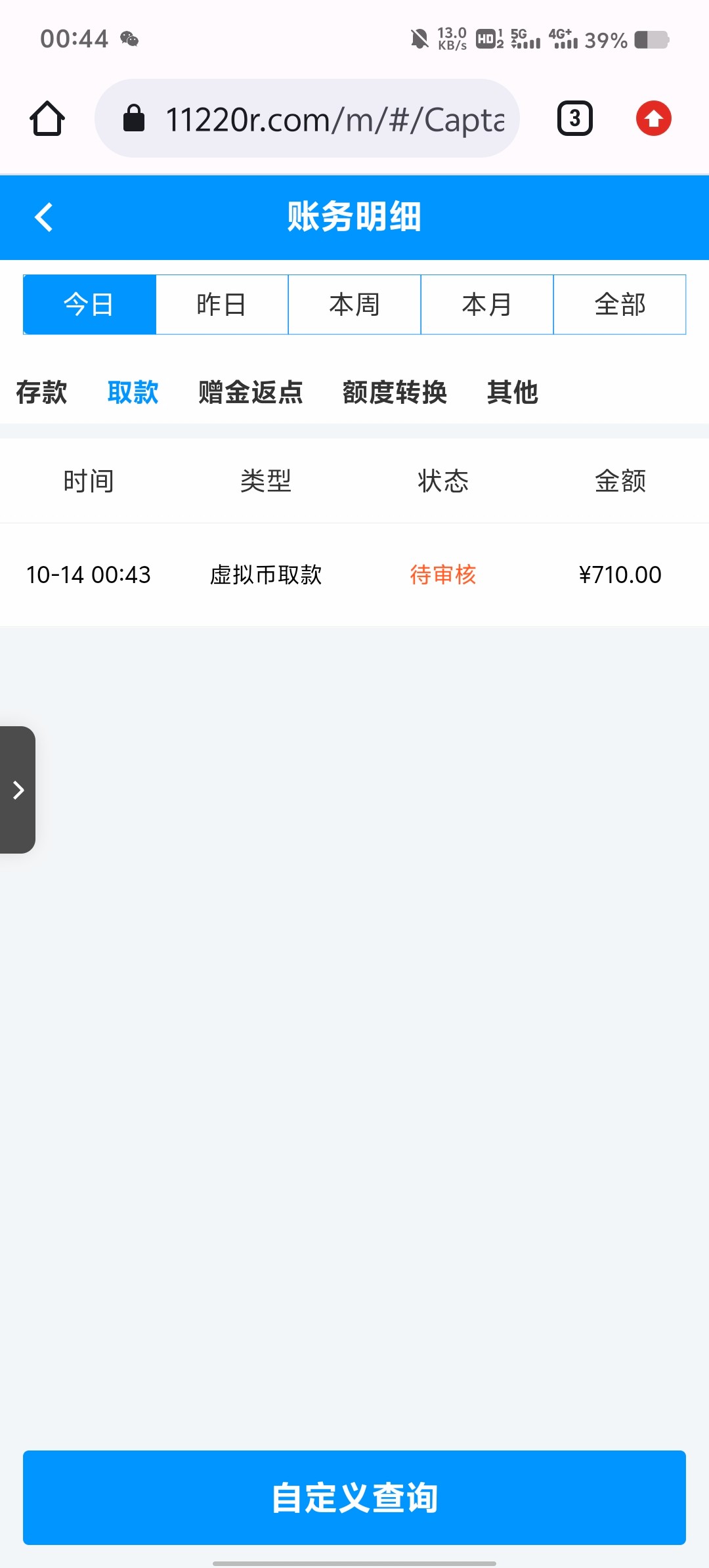Viewport: 709px width, 1568px height.
Task: Switch to the 存款 tab
Action: (x=41, y=393)
